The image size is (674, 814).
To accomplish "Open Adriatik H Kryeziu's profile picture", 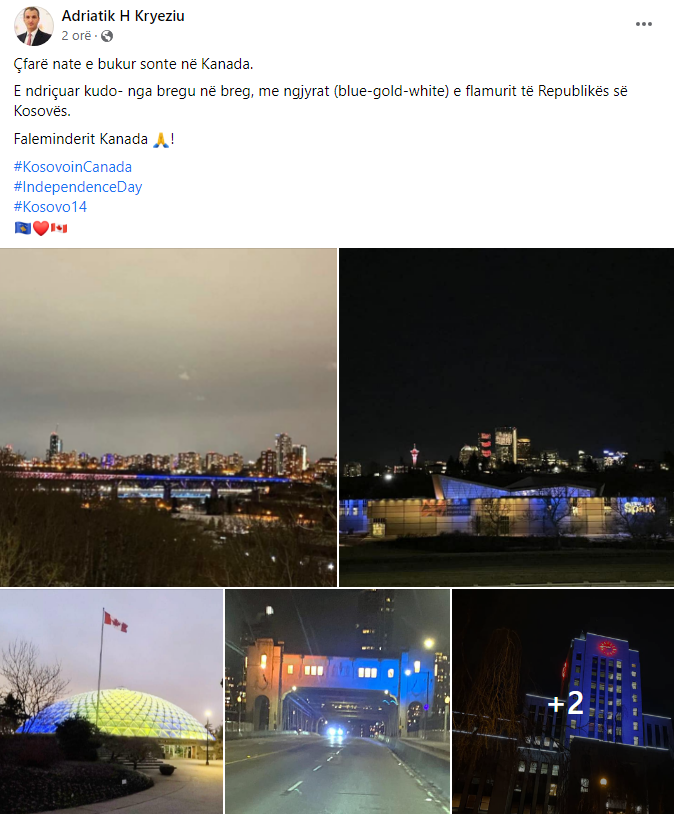I will (34, 26).
